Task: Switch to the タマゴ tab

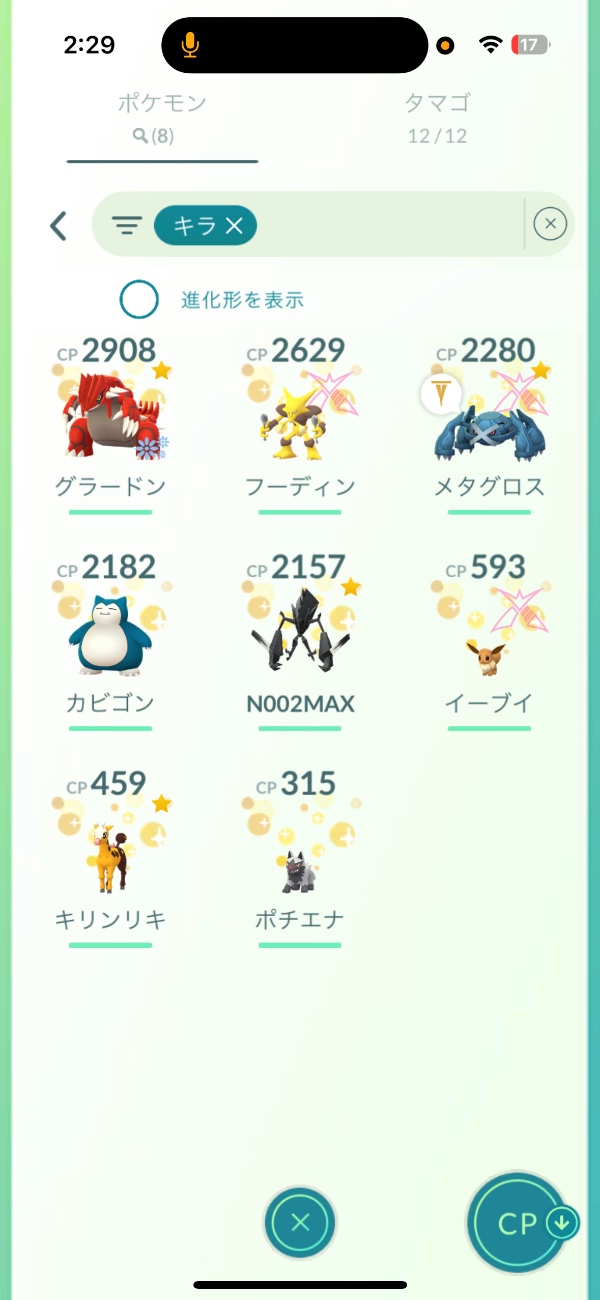Action: pyautogui.click(x=437, y=117)
